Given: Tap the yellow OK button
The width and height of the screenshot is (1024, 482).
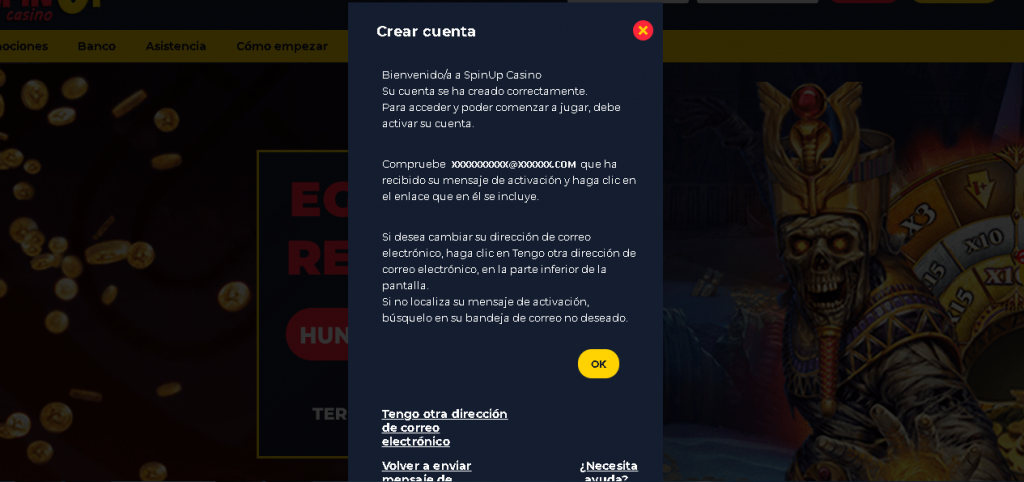Looking at the screenshot, I should [x=598, y=364].
